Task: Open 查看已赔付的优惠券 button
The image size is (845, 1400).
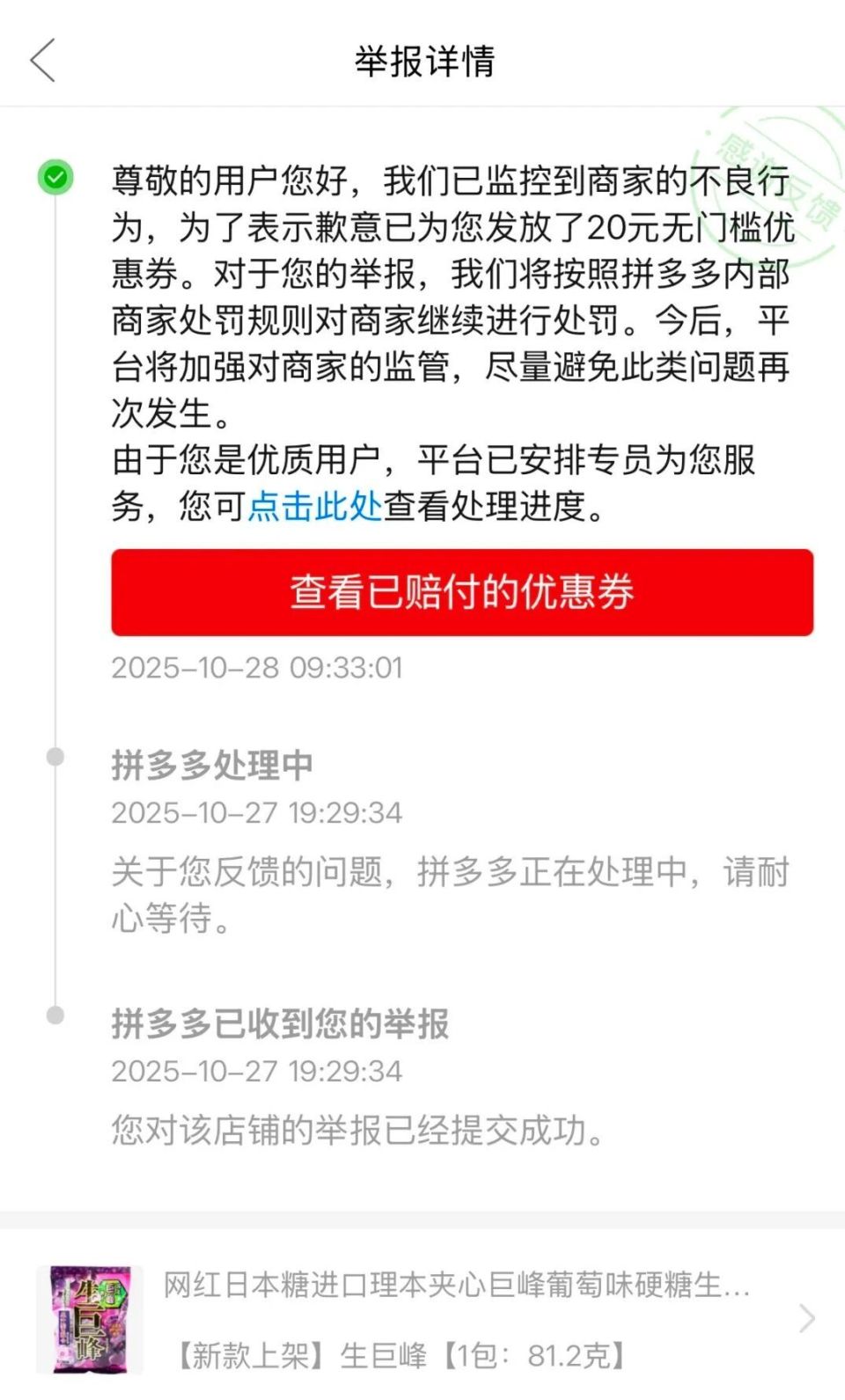Action: 462,592
